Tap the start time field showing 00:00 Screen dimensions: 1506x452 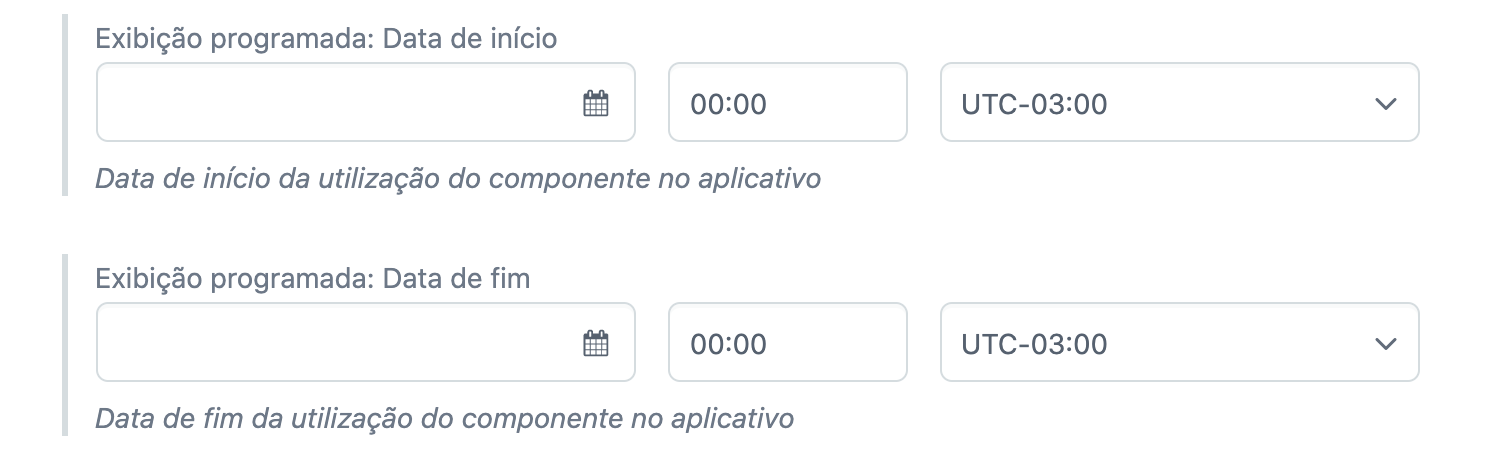click(787, 103)
